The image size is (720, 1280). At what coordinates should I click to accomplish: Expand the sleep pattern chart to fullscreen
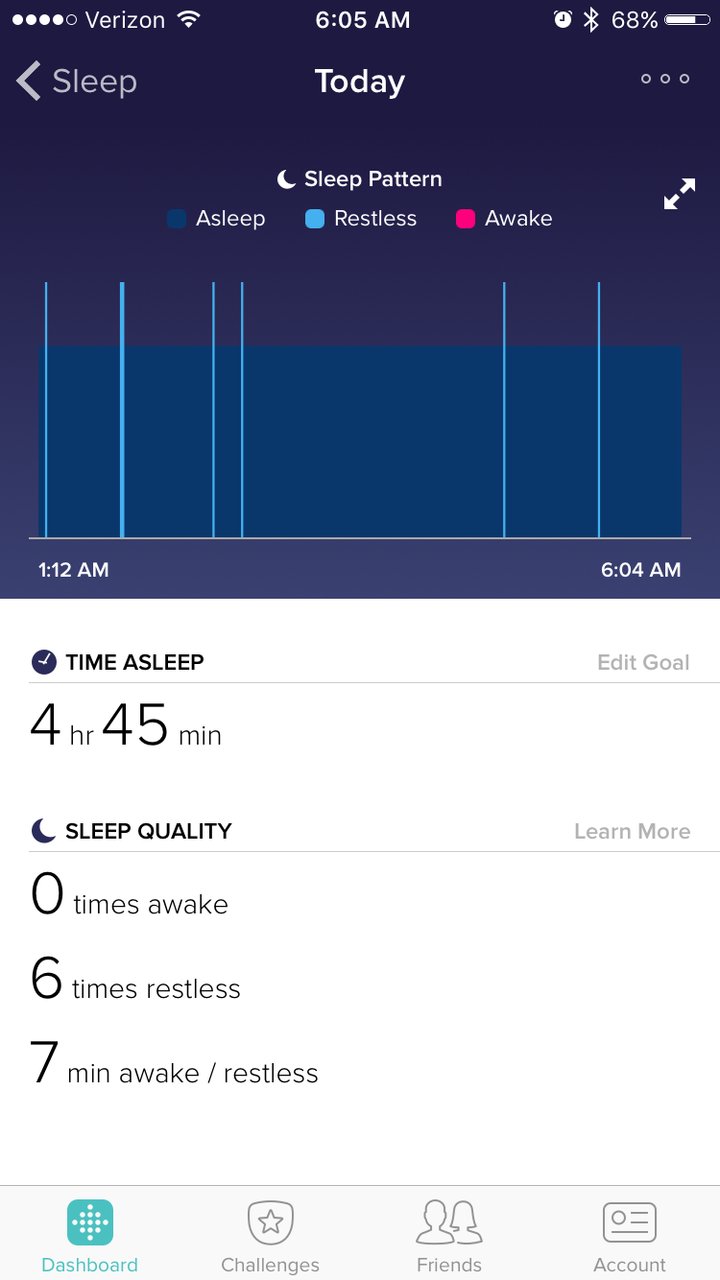(679, 194)
